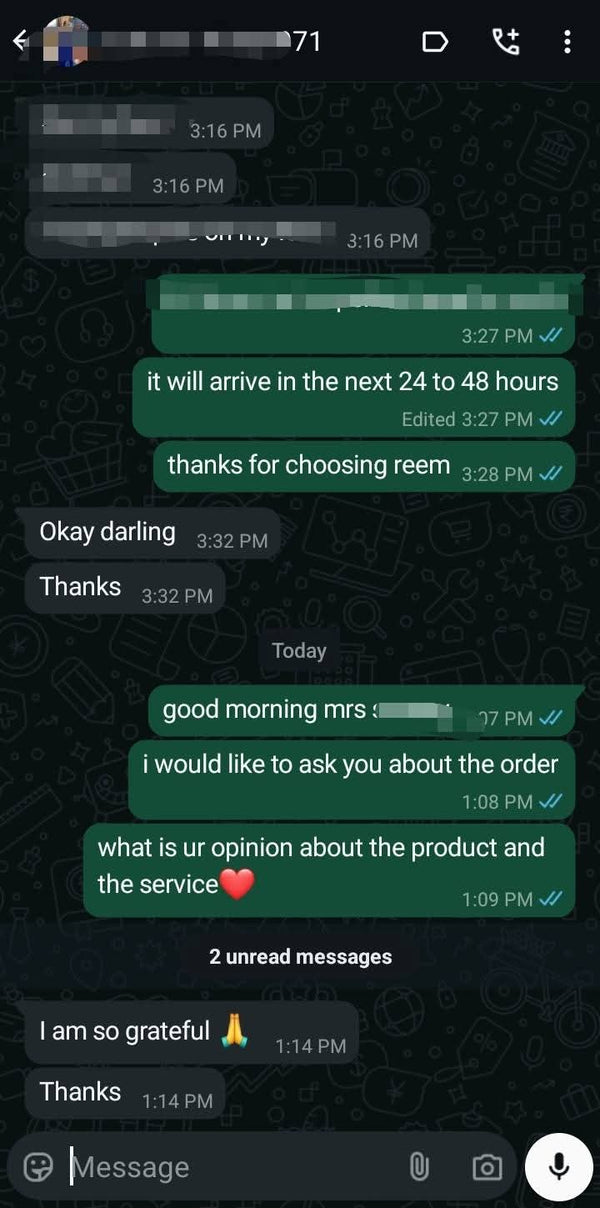The image size is (600, 1208).
Task: Open the three-dot overflow menu
Action: click(567, 42)
